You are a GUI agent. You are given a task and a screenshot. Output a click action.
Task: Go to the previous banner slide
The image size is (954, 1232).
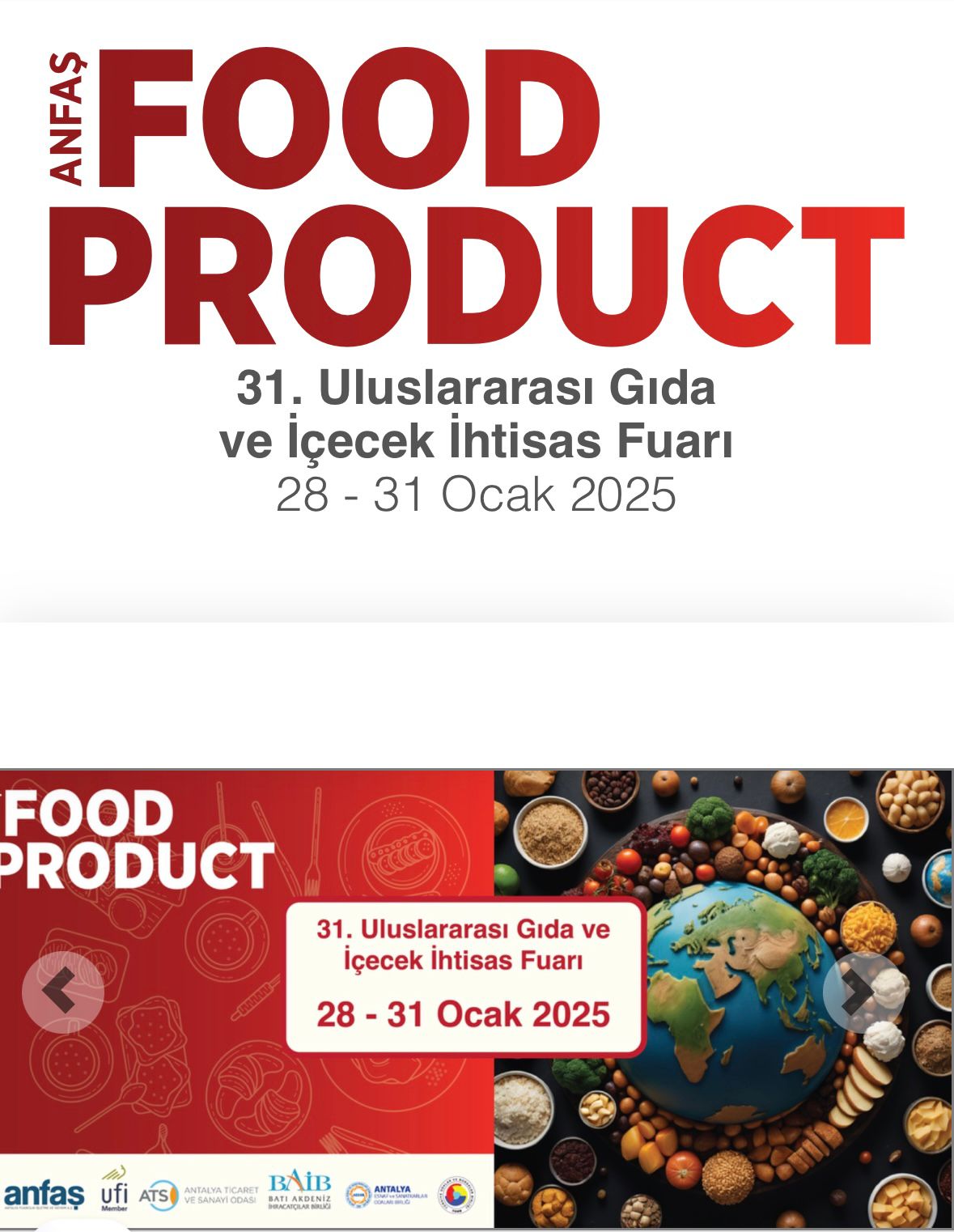click(62, 992)
